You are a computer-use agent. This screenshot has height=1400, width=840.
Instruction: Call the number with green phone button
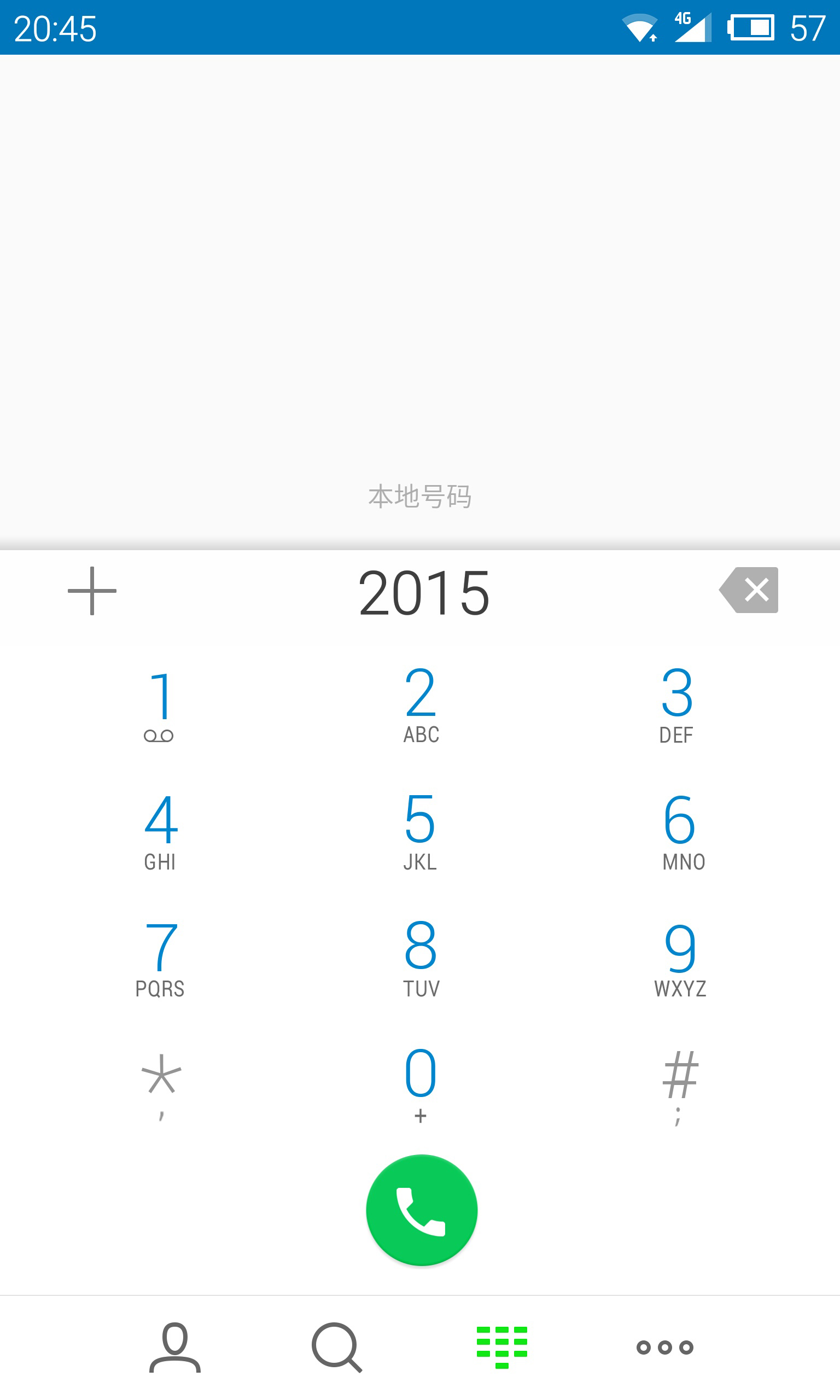point(422,1210)
